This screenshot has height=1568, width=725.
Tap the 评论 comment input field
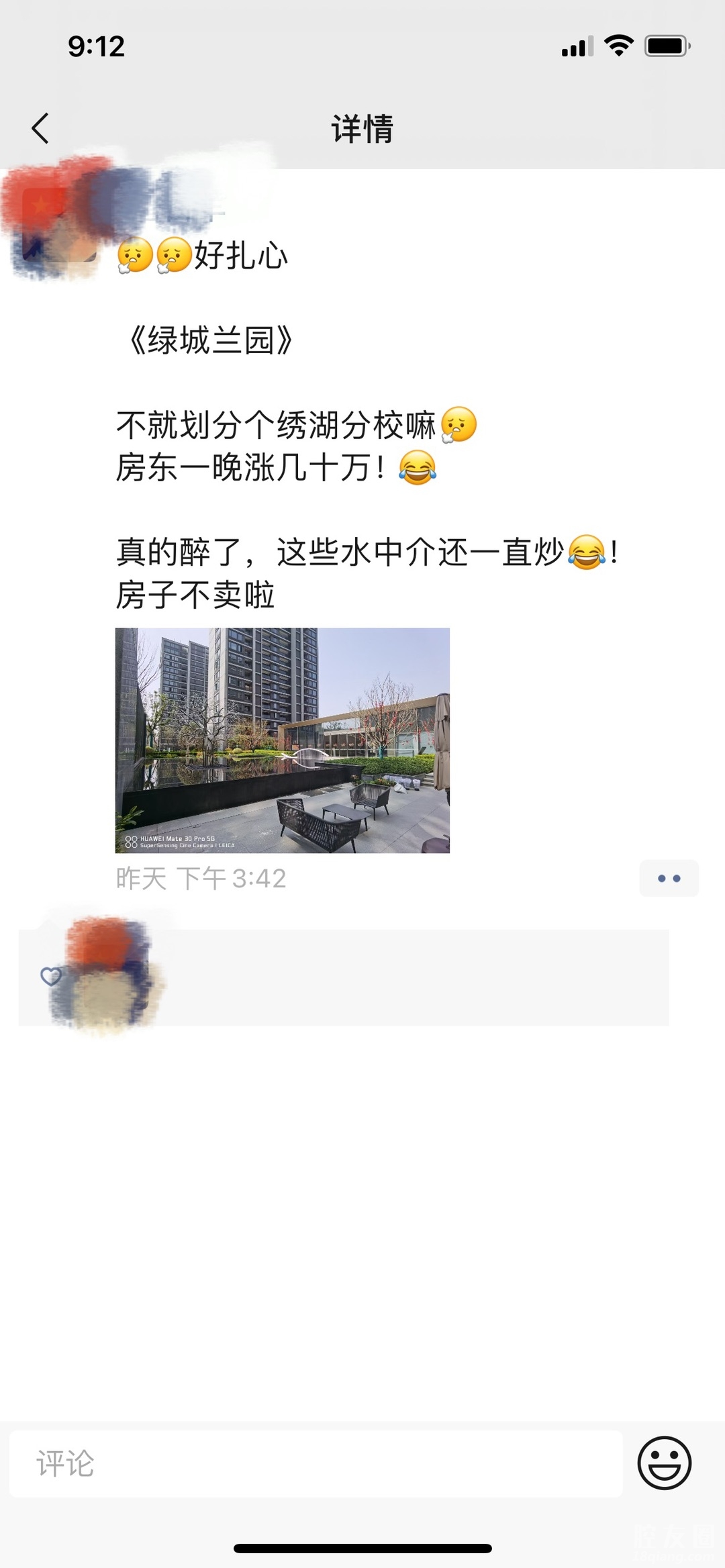pyautogui.click(x=316, y=1463)
